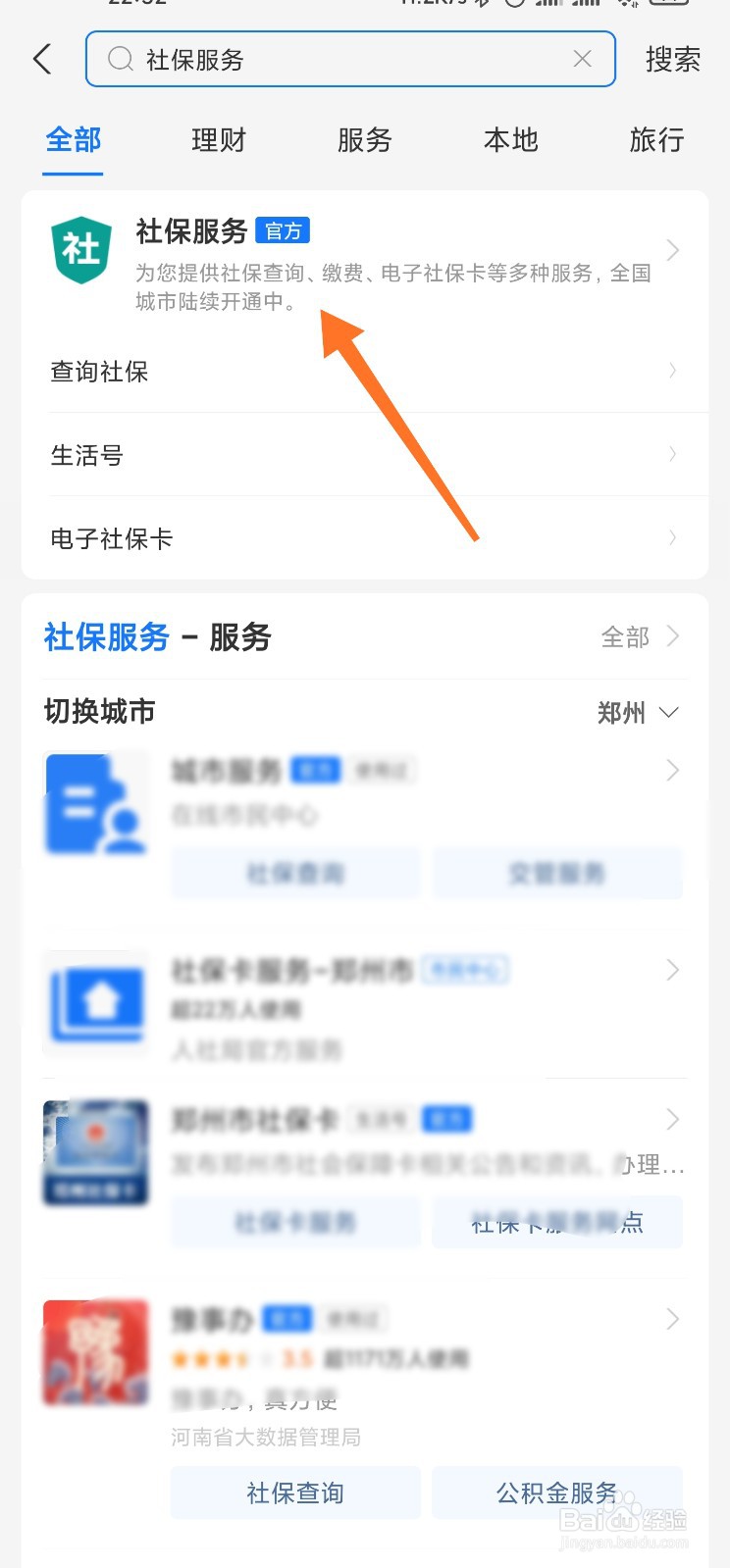The image size is (730, 1568).
Task: Switch to the 理财 tab
Action: [218, 140]
